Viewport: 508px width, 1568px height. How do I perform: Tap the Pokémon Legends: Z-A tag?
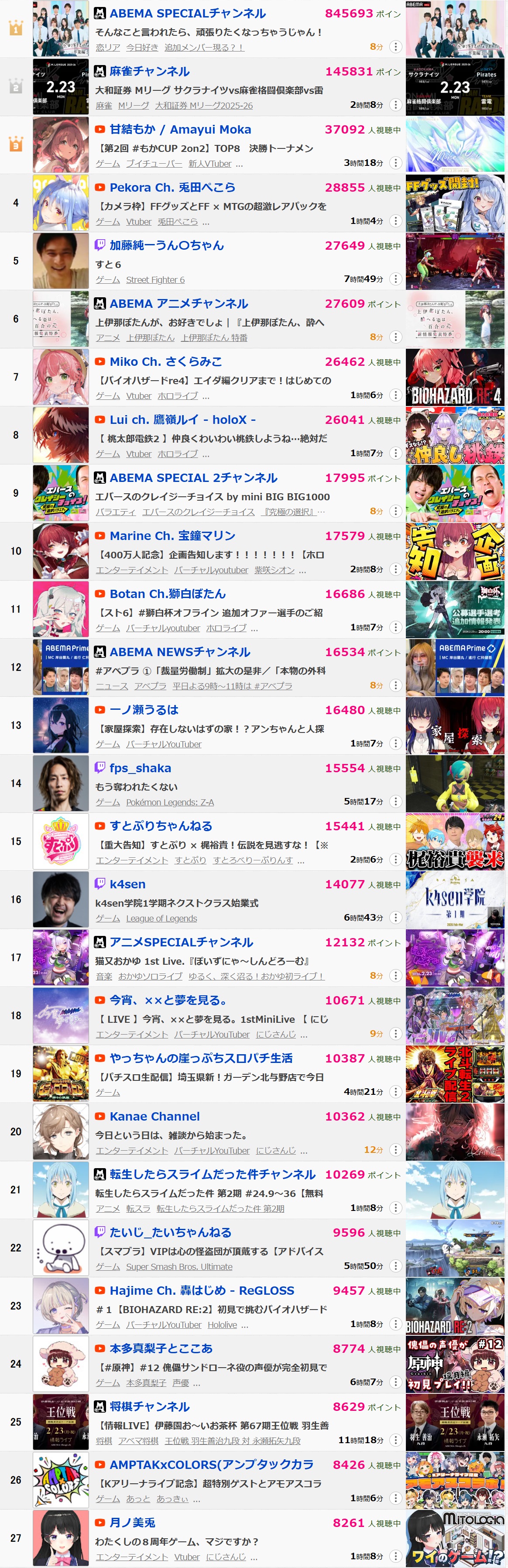(x=170, y=802)
